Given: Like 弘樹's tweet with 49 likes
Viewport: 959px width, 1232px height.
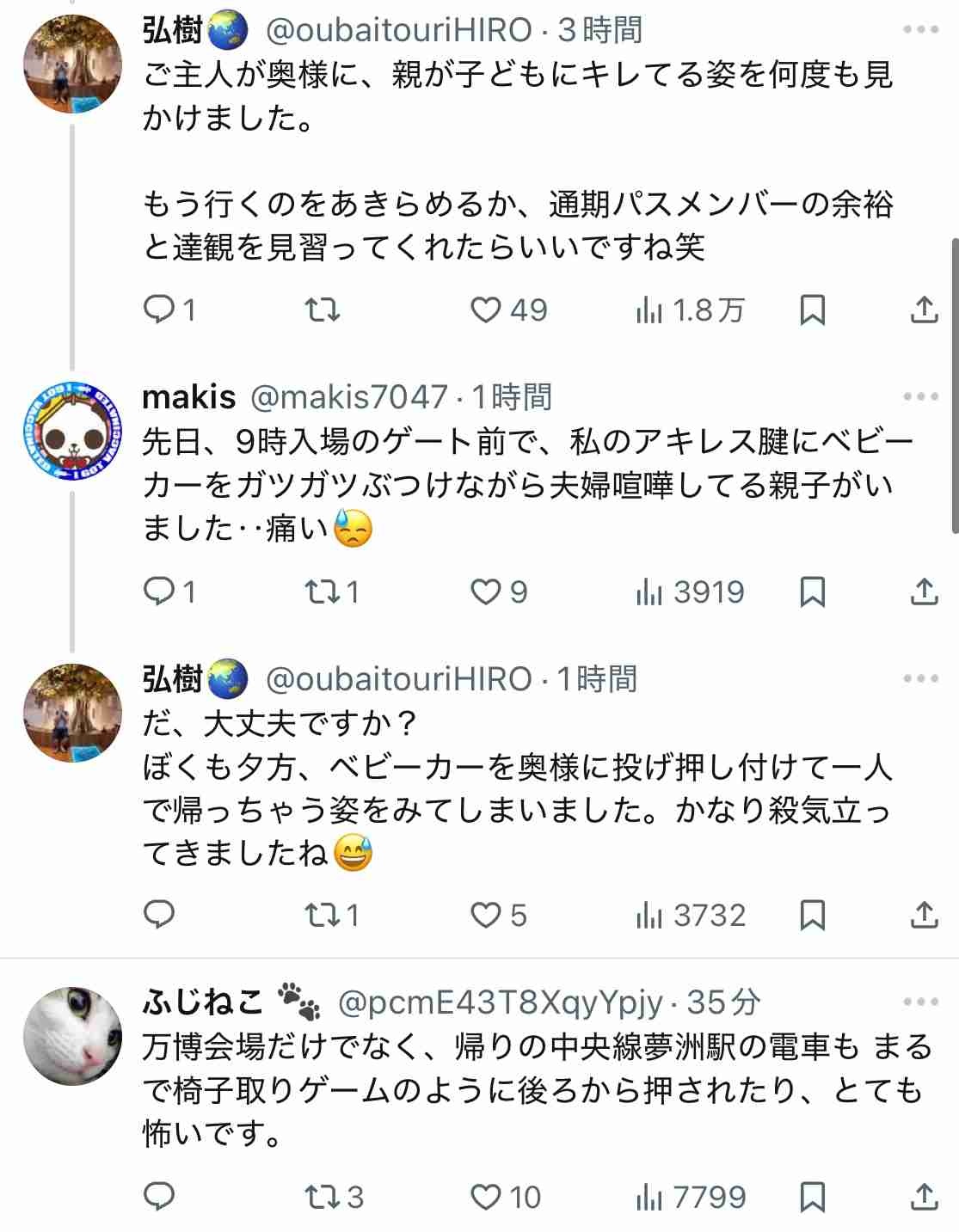Looking at the screenshot, I should pyautogui.click(x=486, y=310).
